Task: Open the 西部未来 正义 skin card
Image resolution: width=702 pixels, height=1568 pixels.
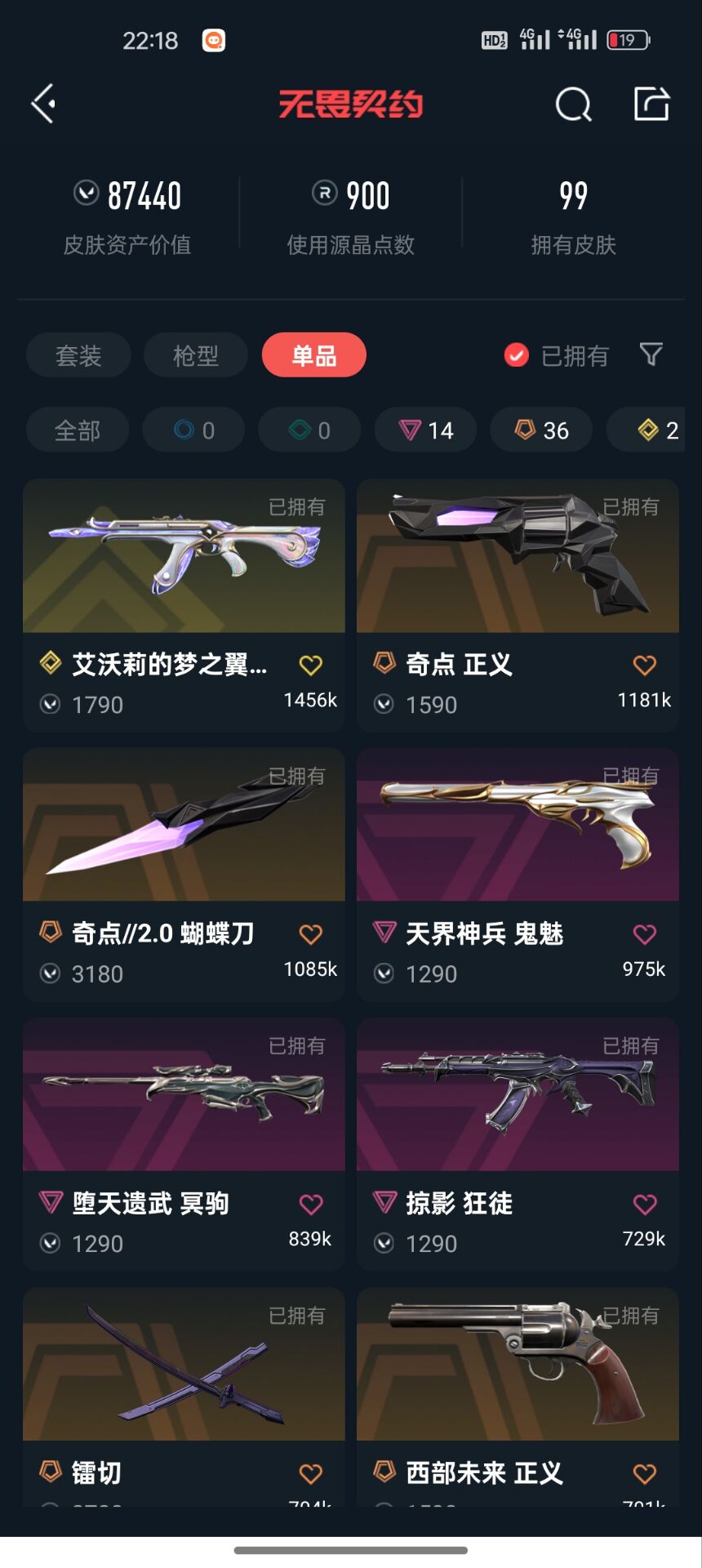Action: [x=518, y=1397]
